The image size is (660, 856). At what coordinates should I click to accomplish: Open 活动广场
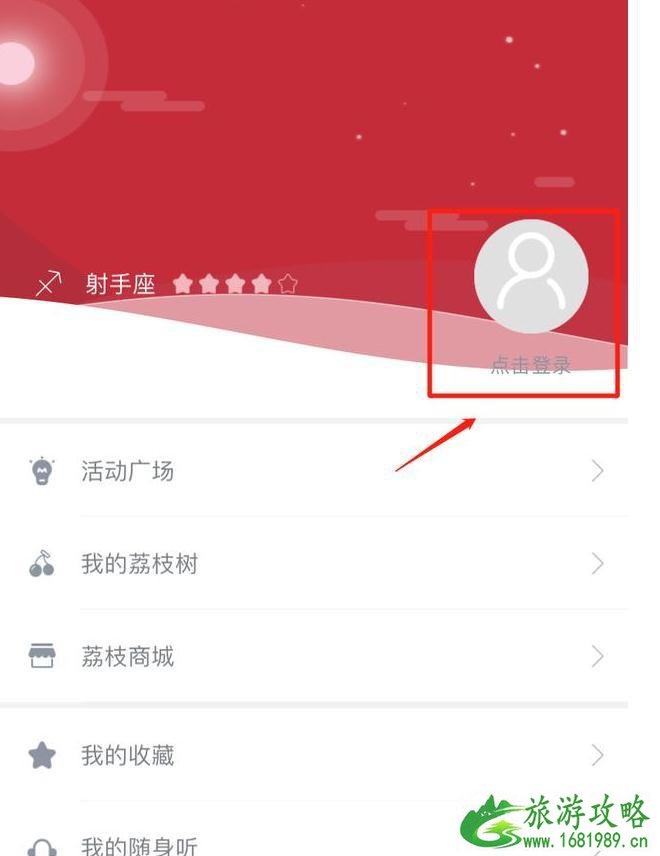pyautogui.click(x=128, y=471)
